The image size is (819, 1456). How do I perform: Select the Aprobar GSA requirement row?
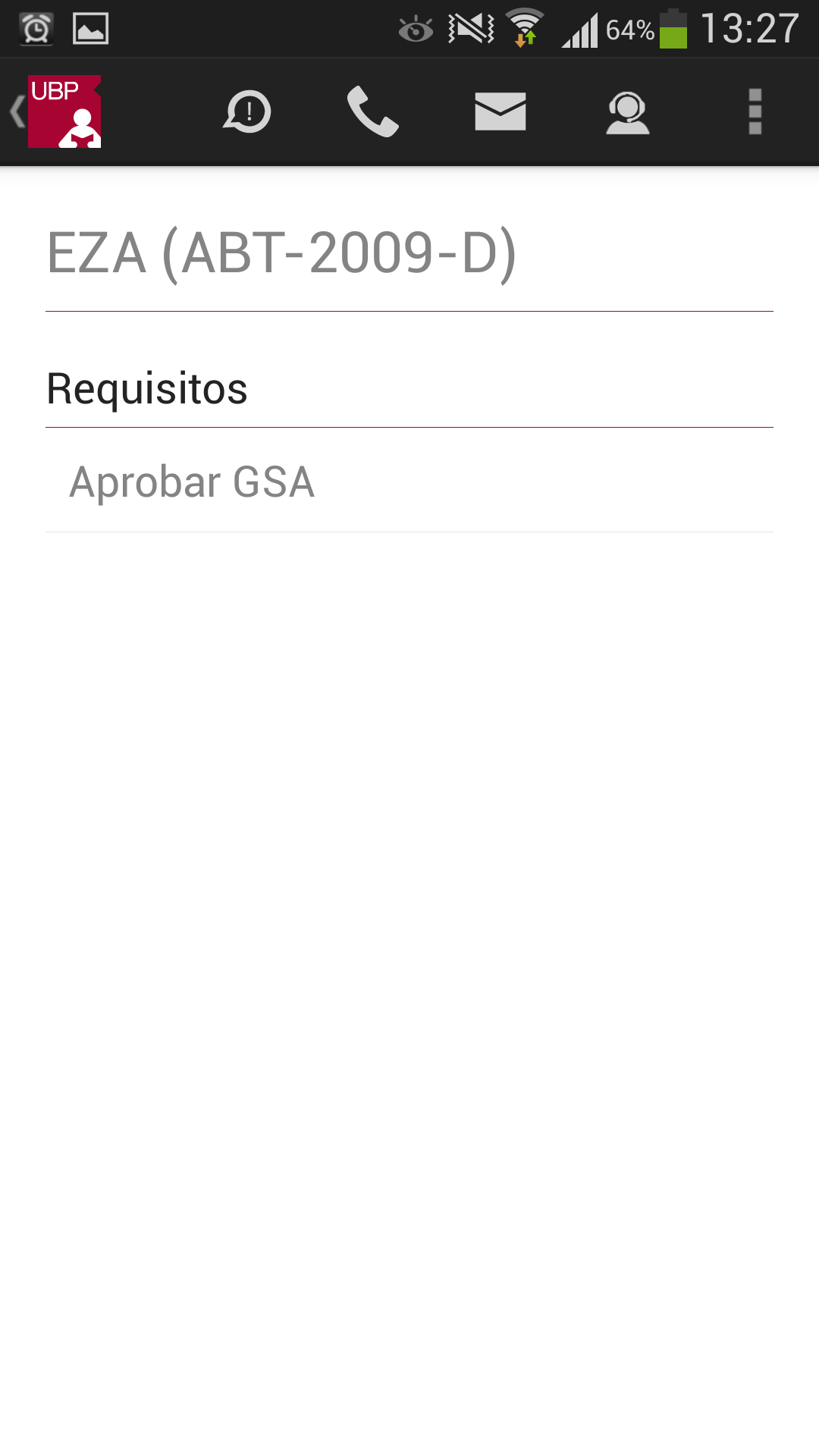click(409, 482)
